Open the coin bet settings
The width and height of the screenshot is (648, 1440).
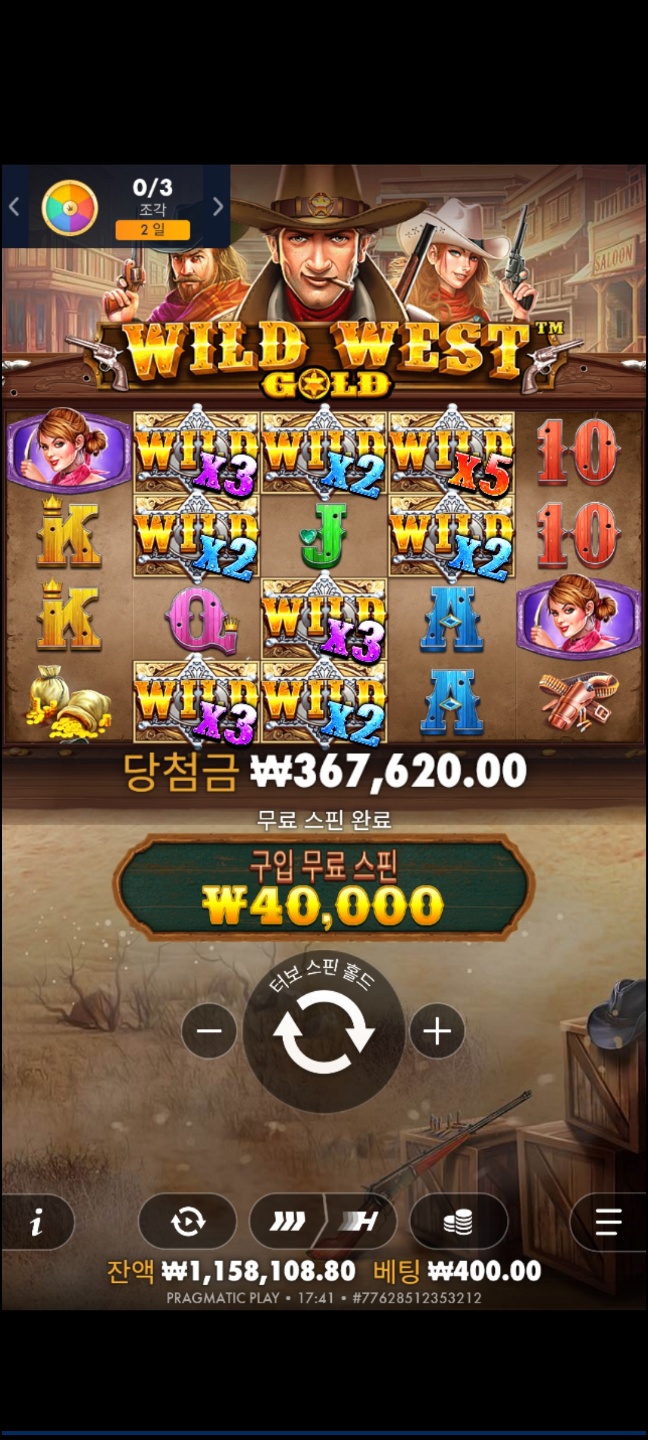(458, 1221)
